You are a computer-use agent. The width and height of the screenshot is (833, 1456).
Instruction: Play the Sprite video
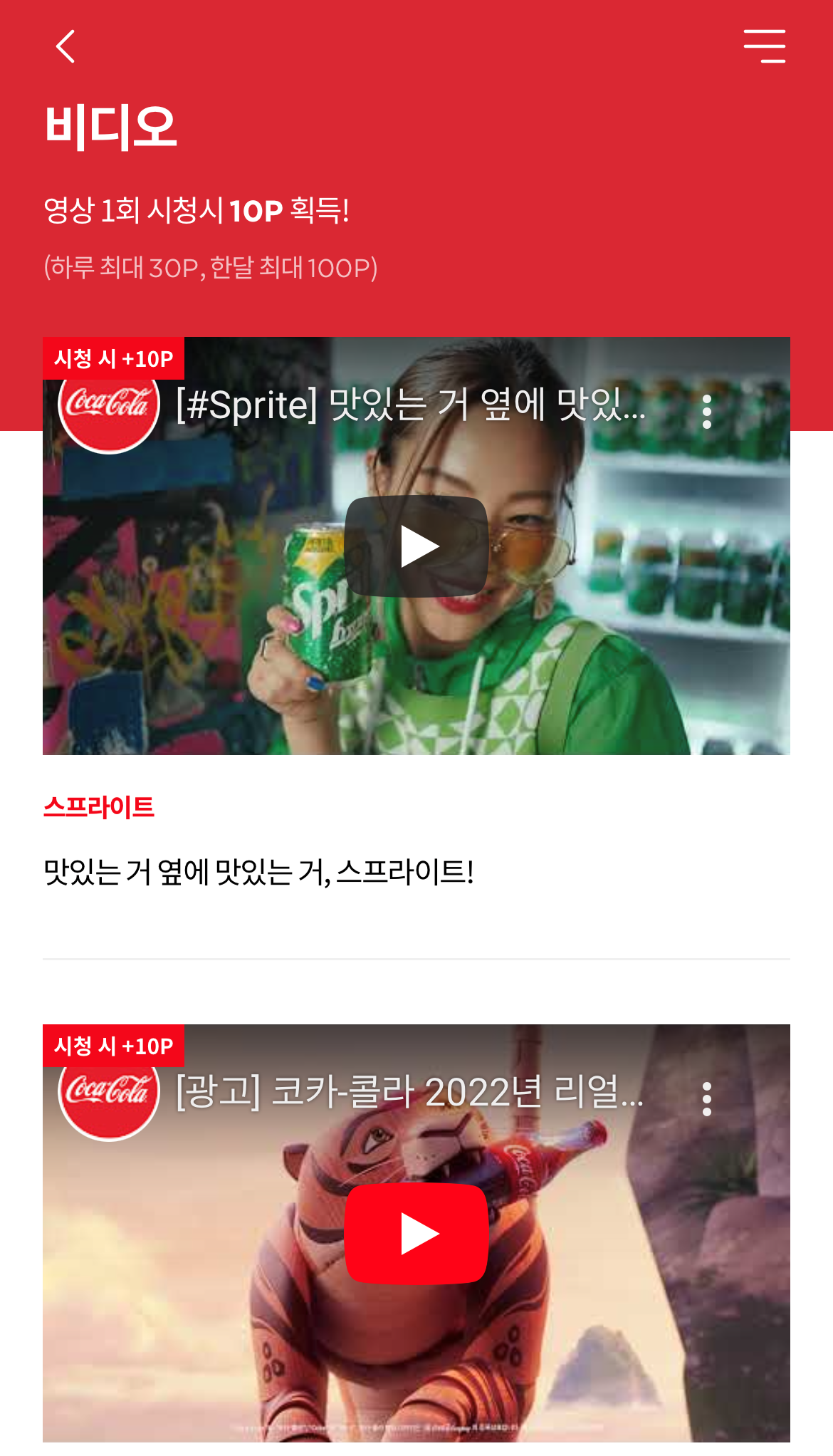click(416, 546)
